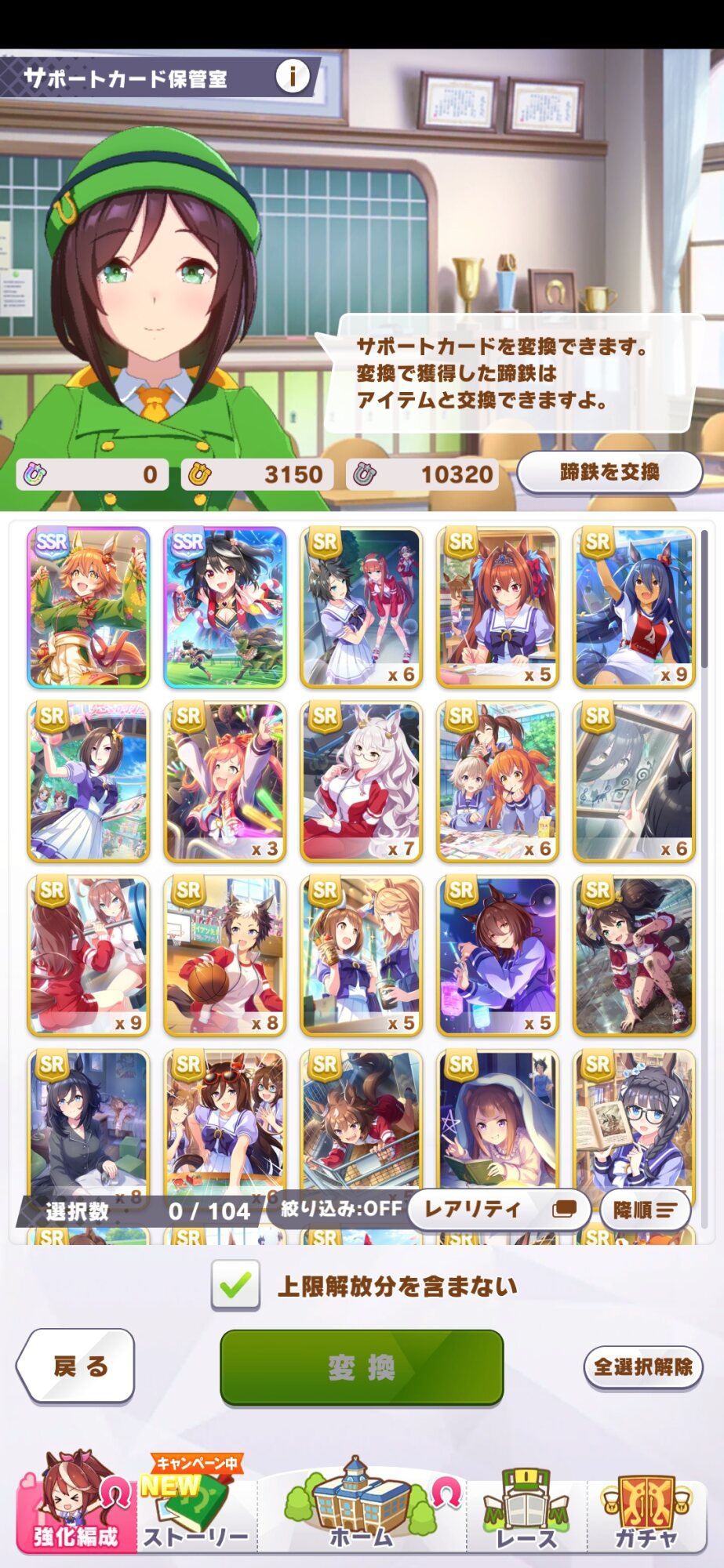Go to the ホーム tab
Image resolution: width=724 pixels, height=1568 pixels.
coord(362,1504)
